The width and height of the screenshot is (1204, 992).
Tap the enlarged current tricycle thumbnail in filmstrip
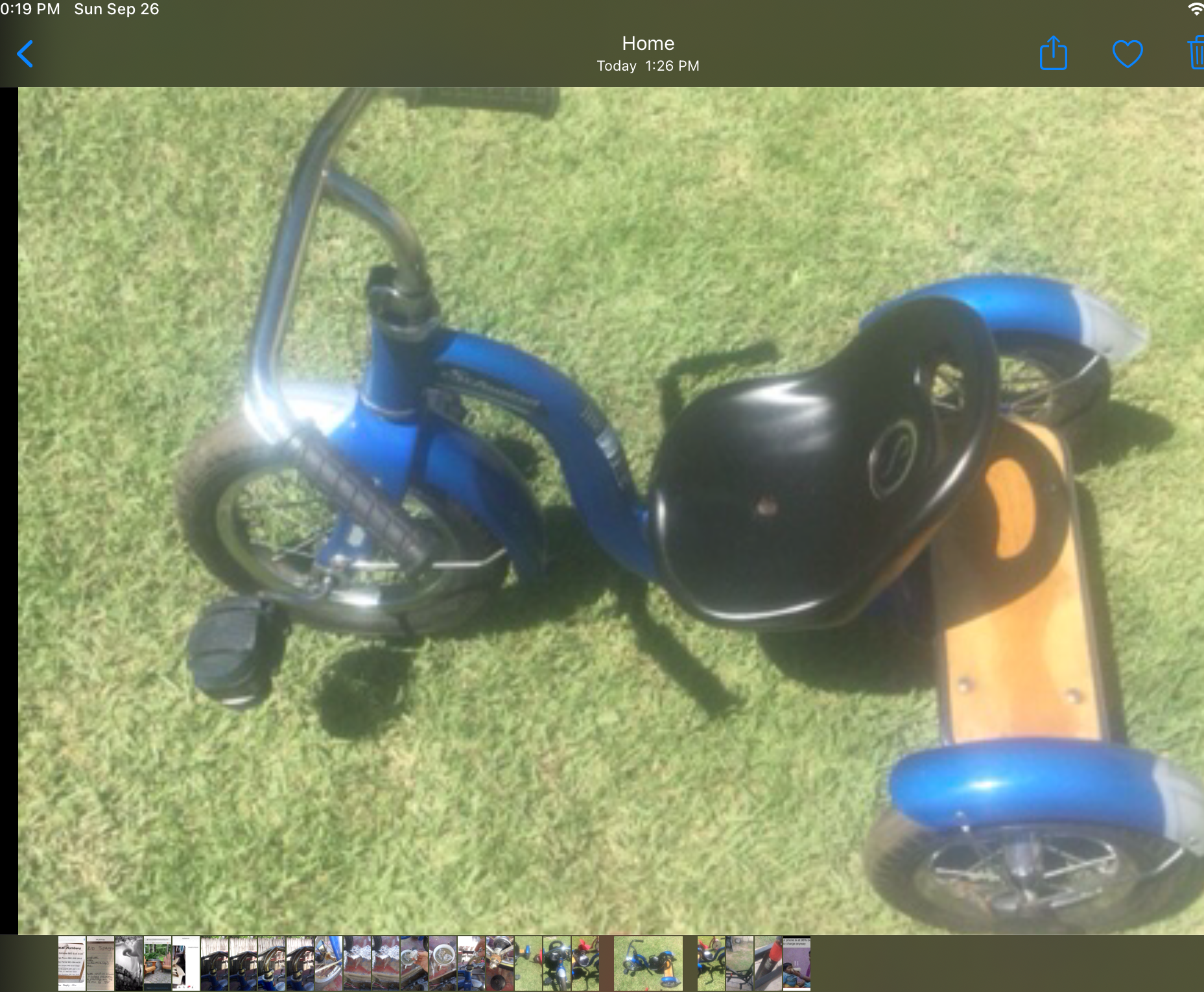click(x=648, y=963)
